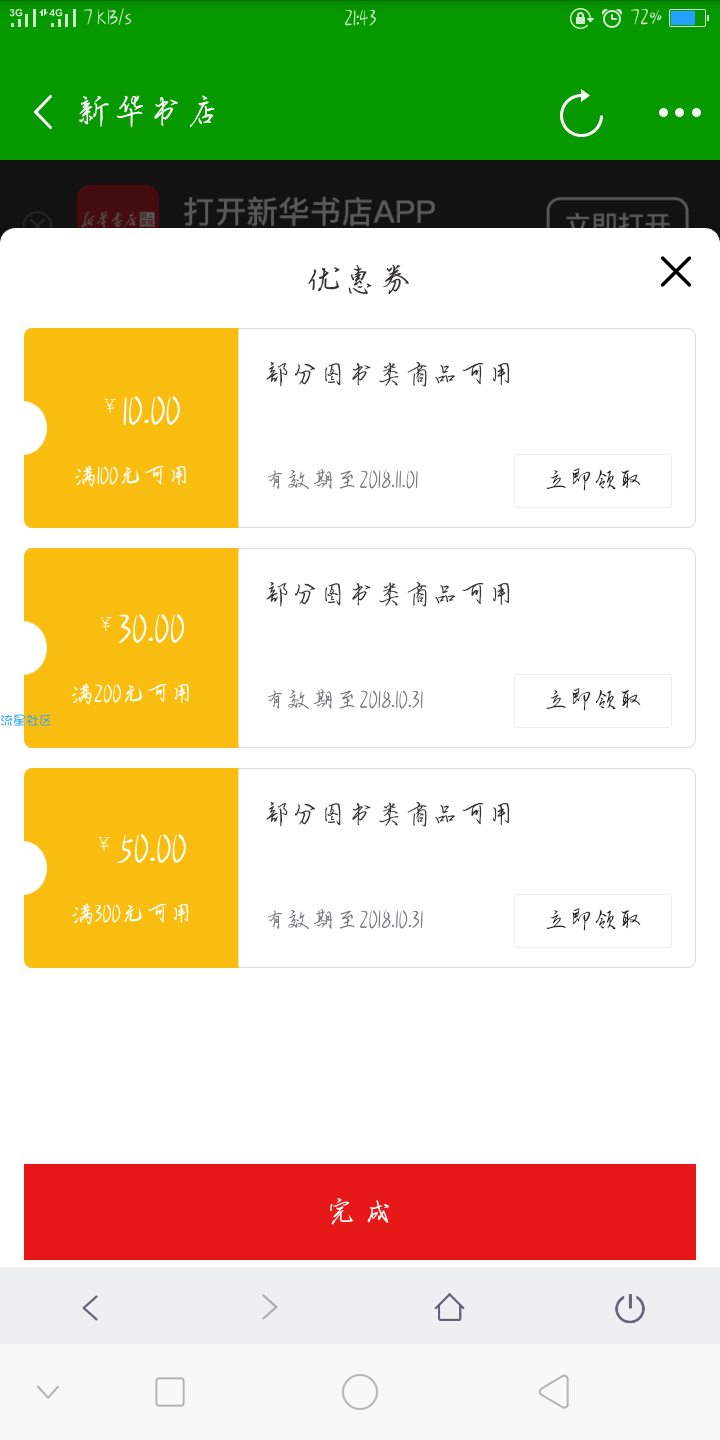Claim the ¥10.00 coupon with 立即领取
The image size is (720, 1440).
pos(593,481)
